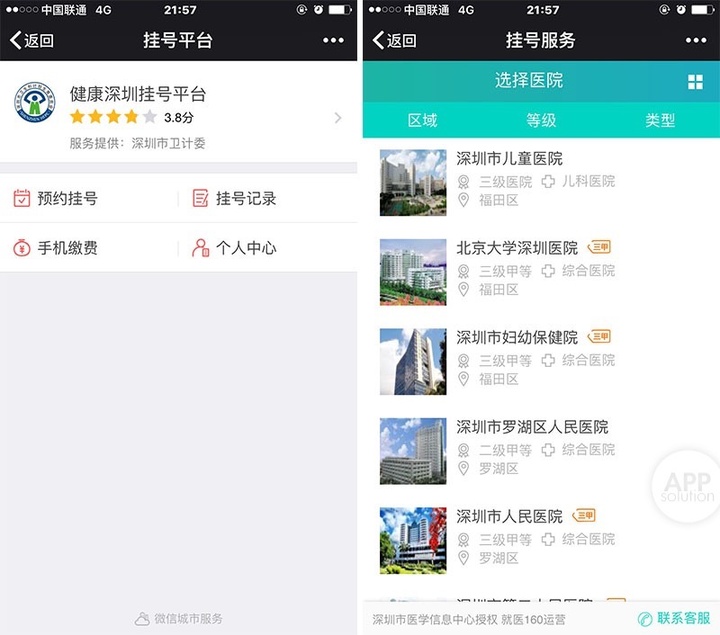Select 深圳市人民医院
This screenshot has height=635, width=720.
coord(509,517)
